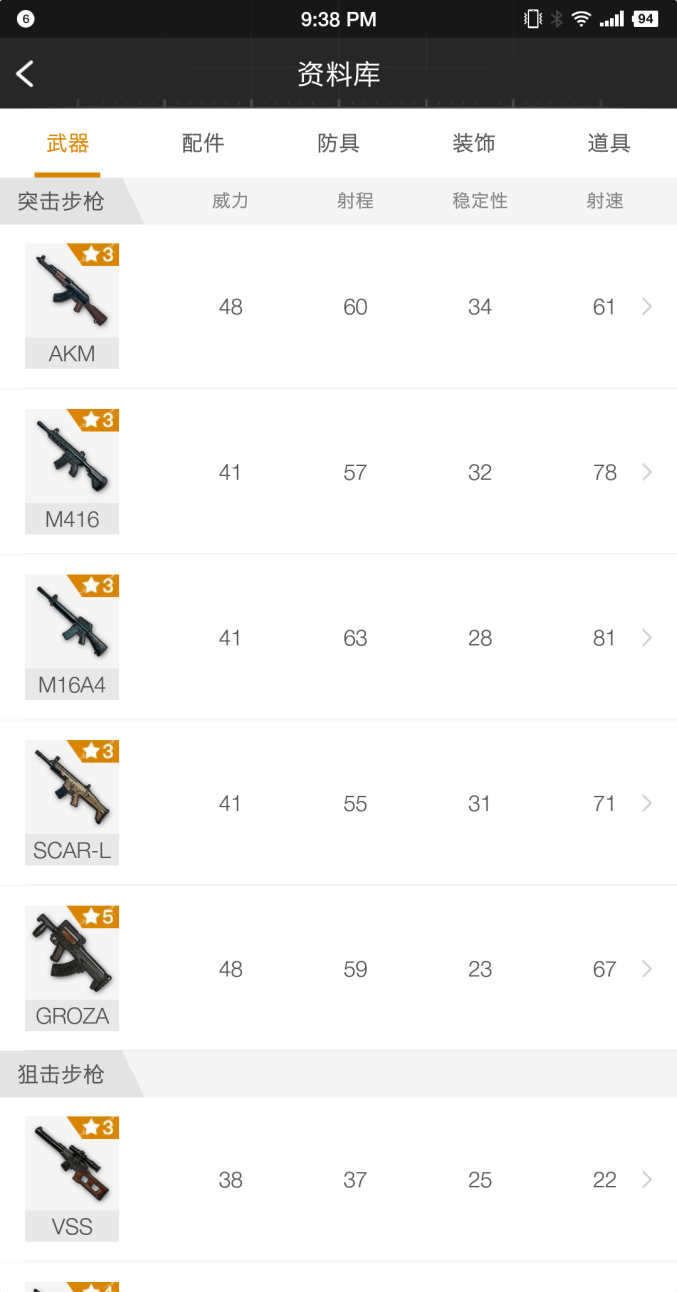Go back from the 资料库 screen
Screen dimensions: 677x1292
(26, 74)
